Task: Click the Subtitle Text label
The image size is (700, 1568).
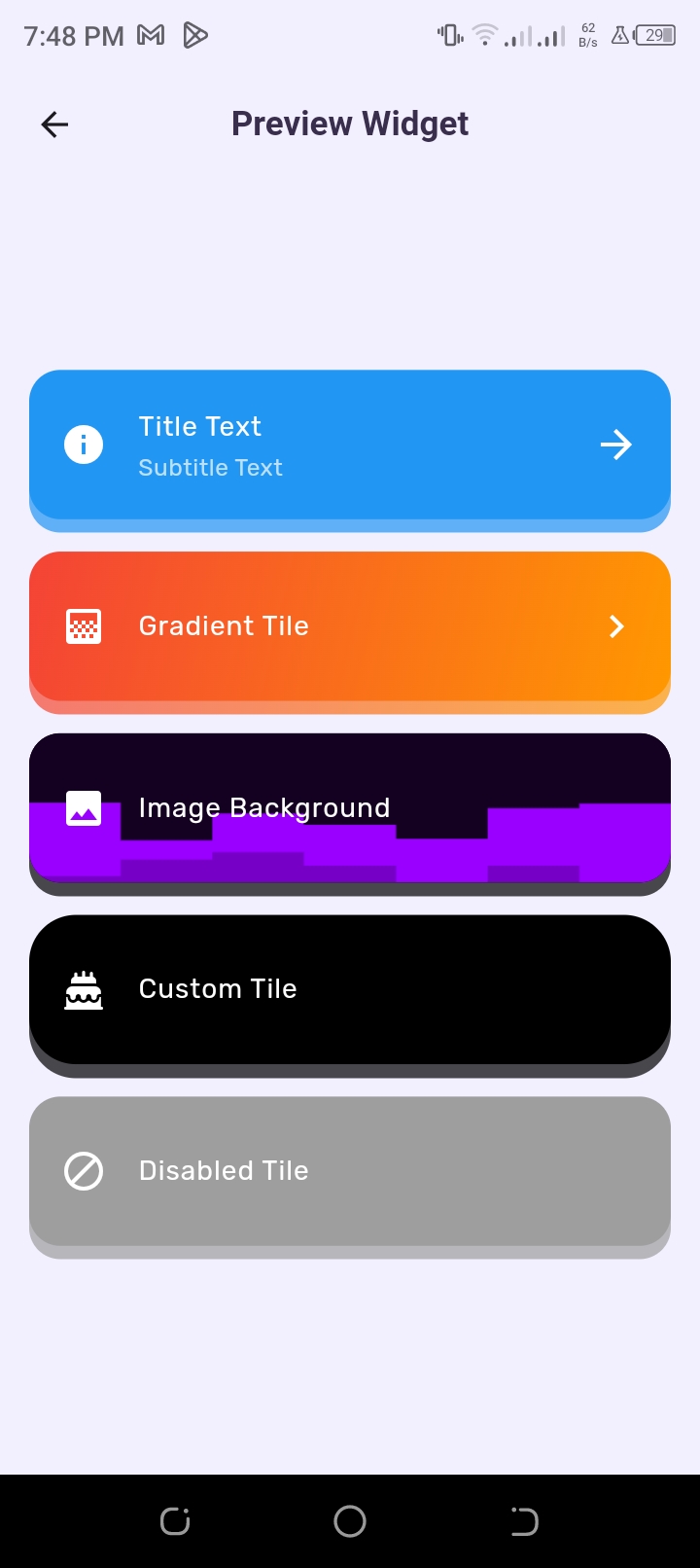Action: 210,467
